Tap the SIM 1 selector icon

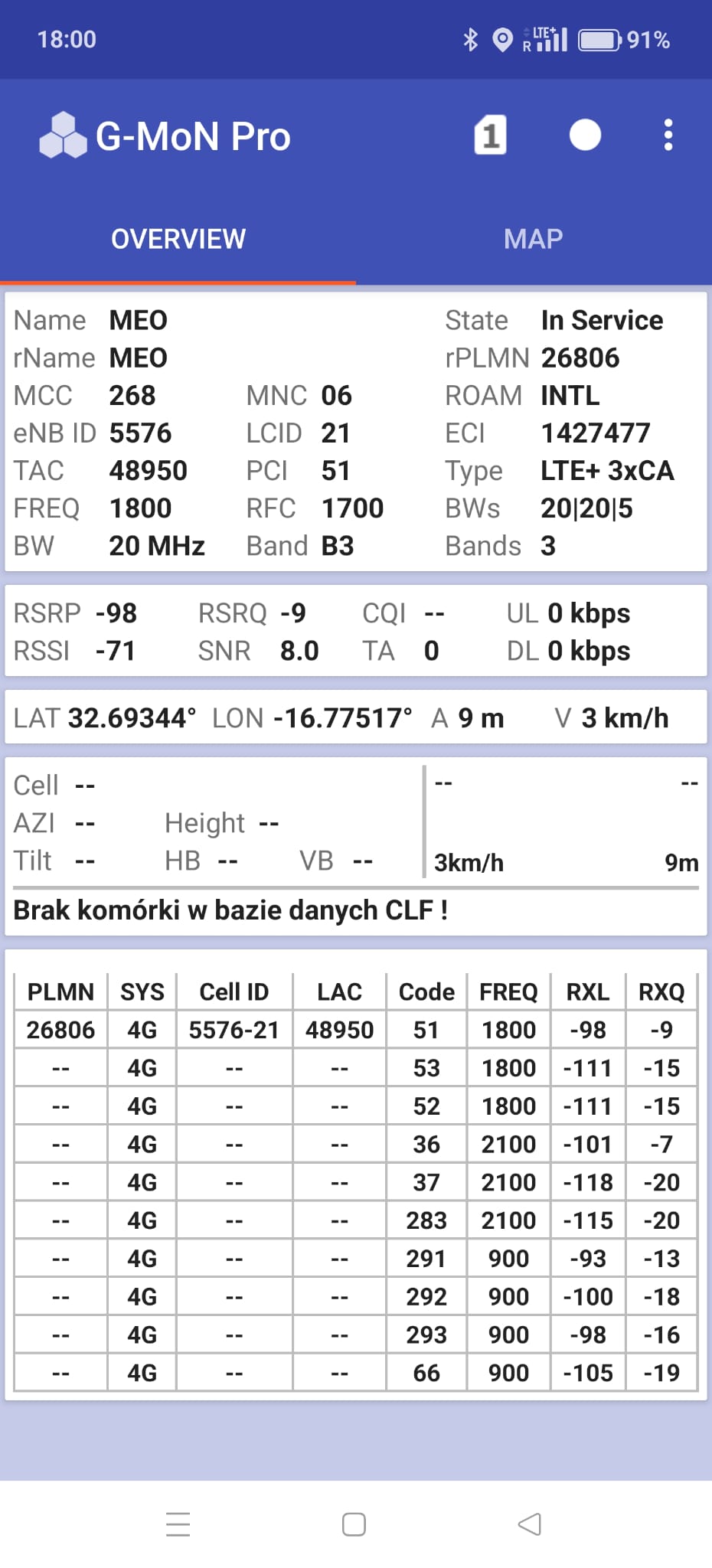click(x=490, y=136)
